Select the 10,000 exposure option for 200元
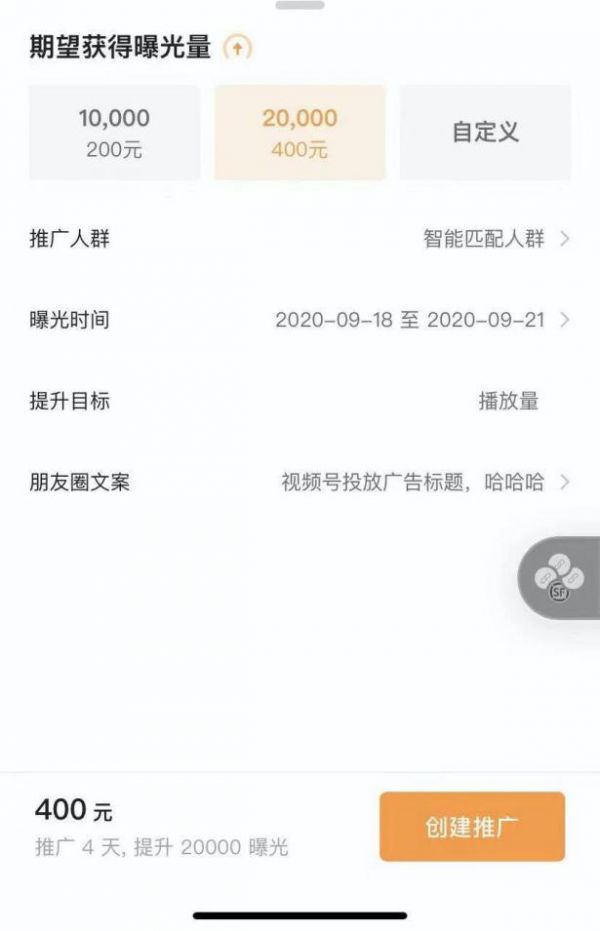The height and width of the screenshot is (931, 600). [114, 133]
